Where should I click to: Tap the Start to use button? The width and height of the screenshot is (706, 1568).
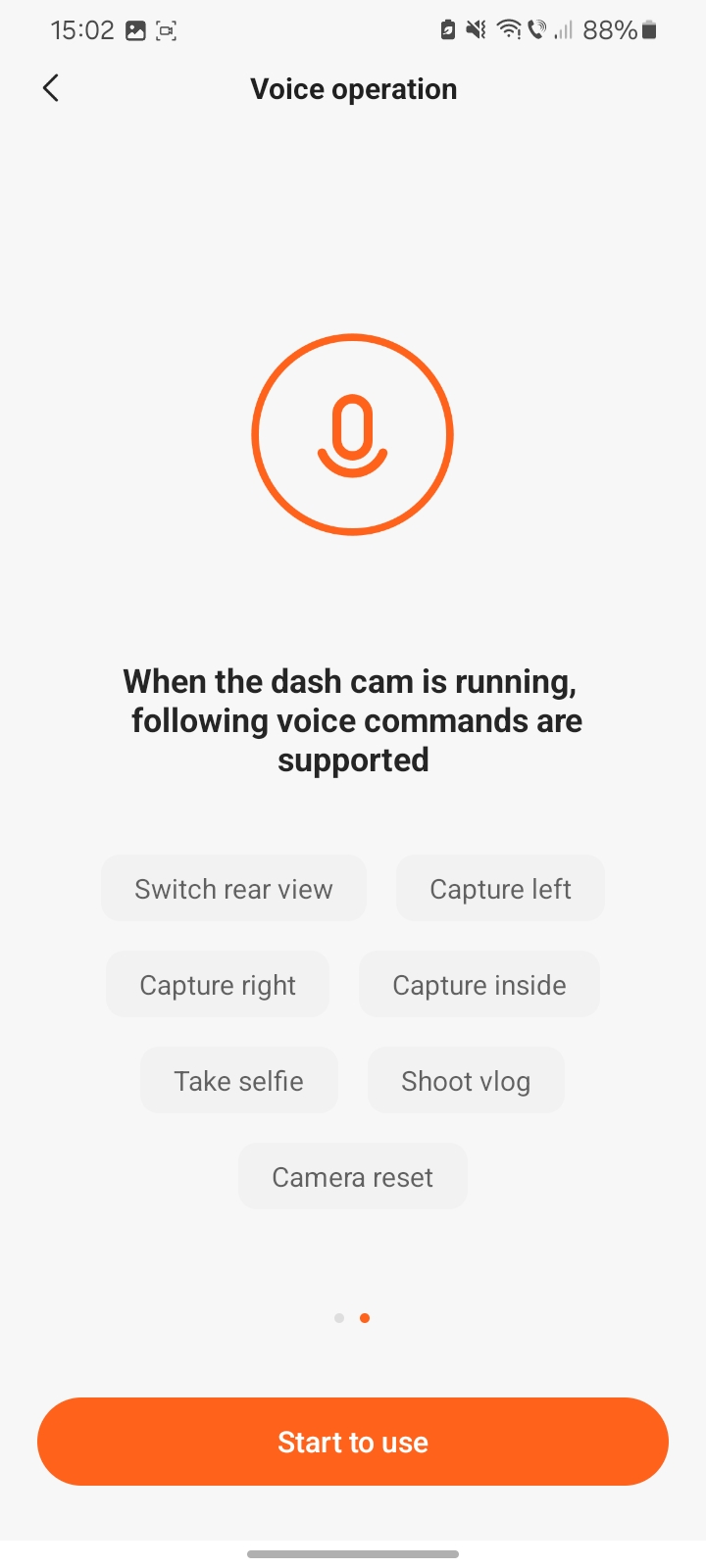click(x=353, y=1442)
